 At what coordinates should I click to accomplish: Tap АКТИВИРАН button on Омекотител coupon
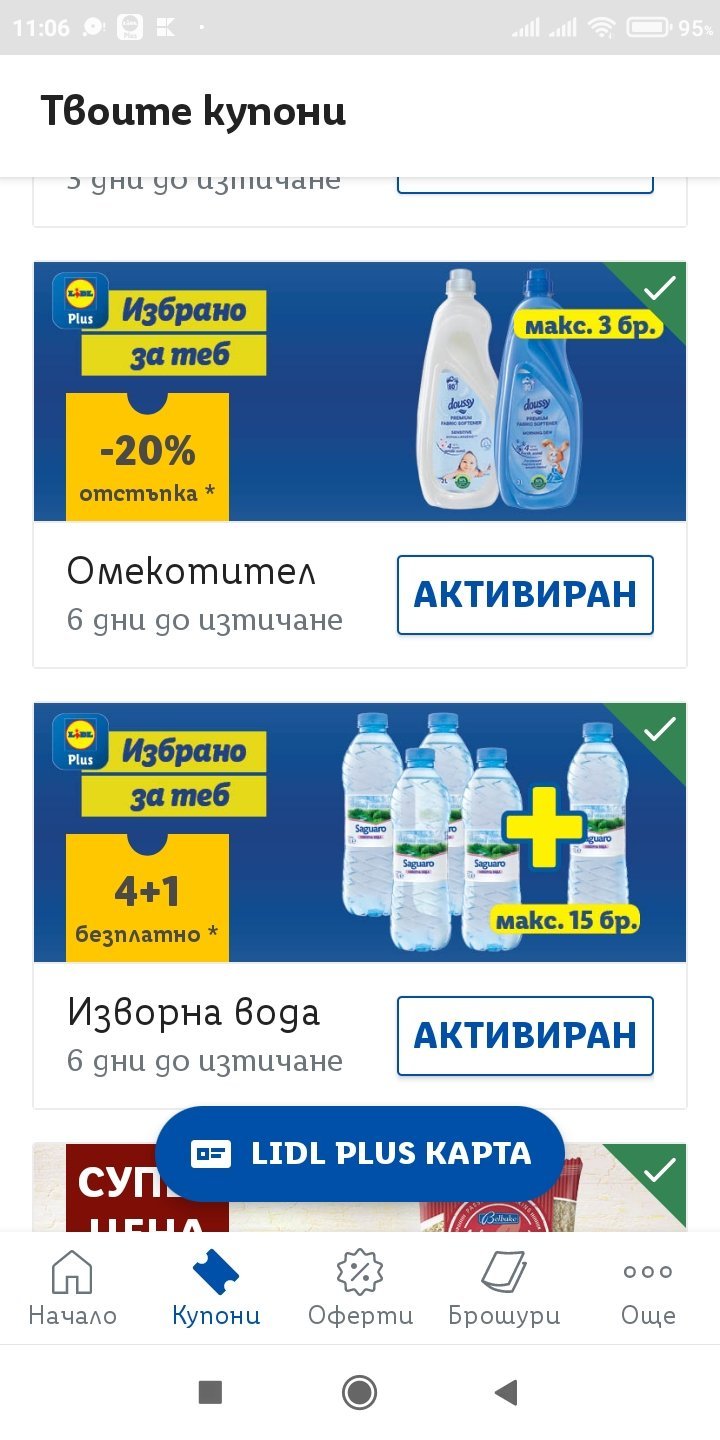click(525, 594)
